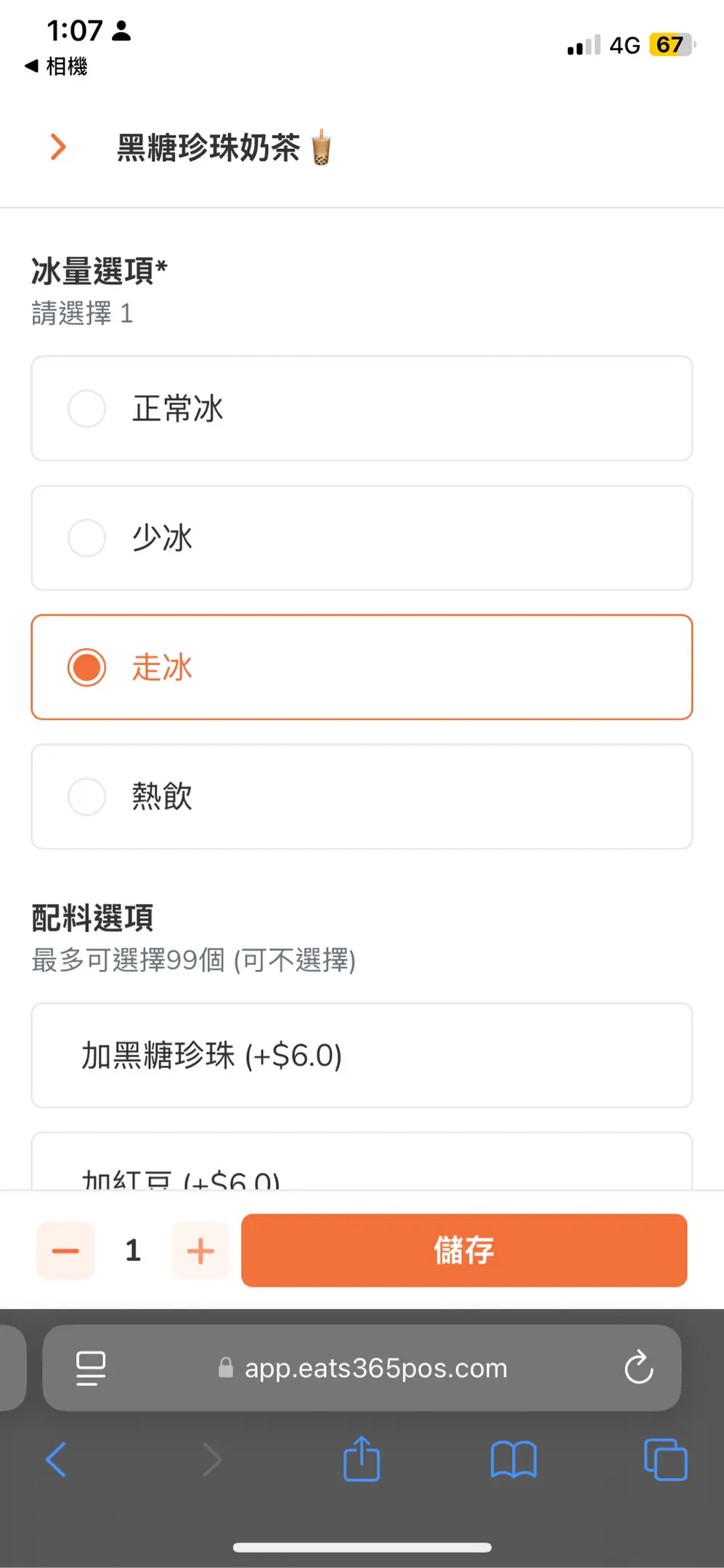Return to the 相機 app
The width and height of the screenshot is (724, 1568).
point(57,66)
